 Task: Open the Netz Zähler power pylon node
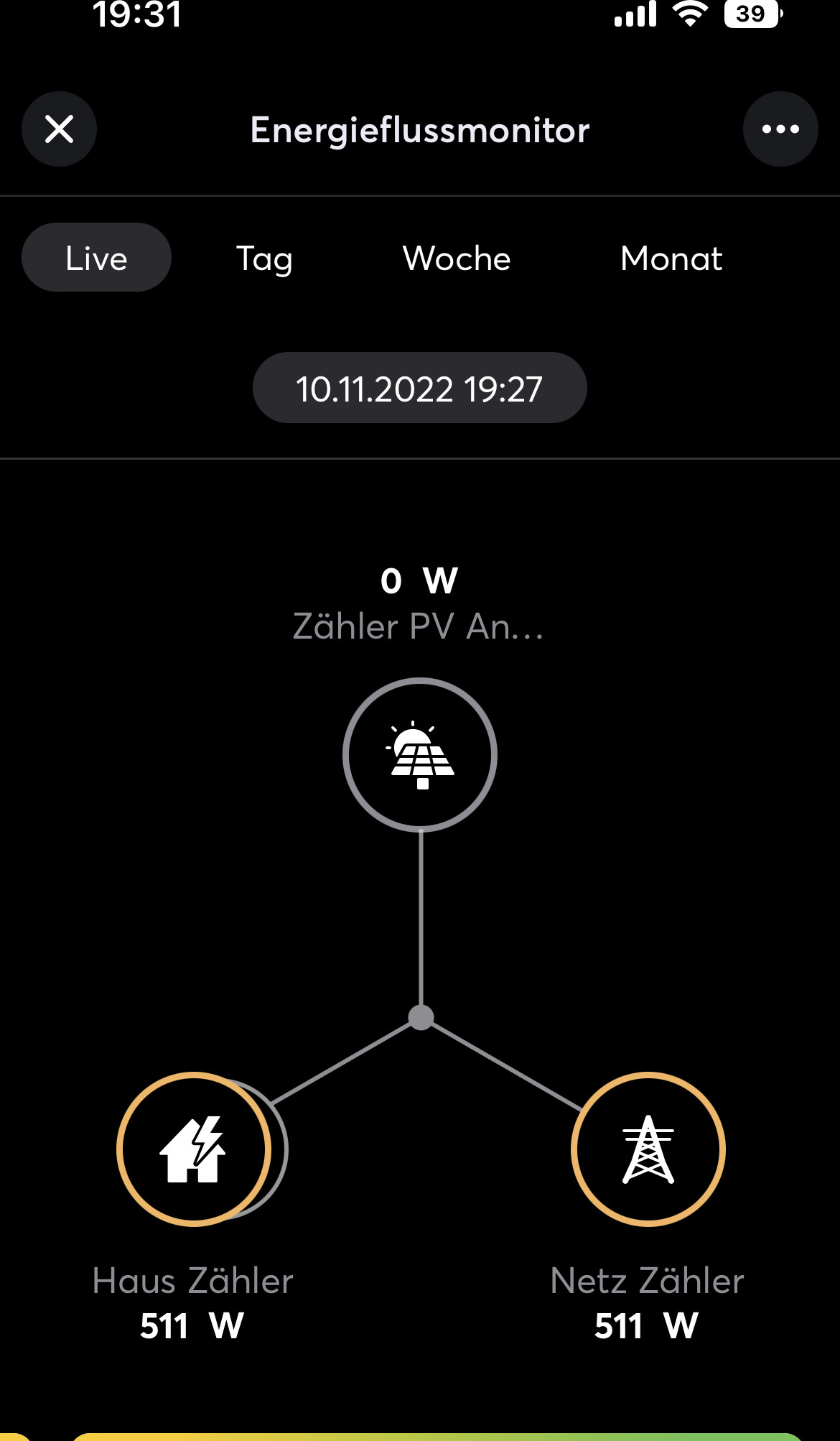pyautogui.click(x=648, y=1149)
